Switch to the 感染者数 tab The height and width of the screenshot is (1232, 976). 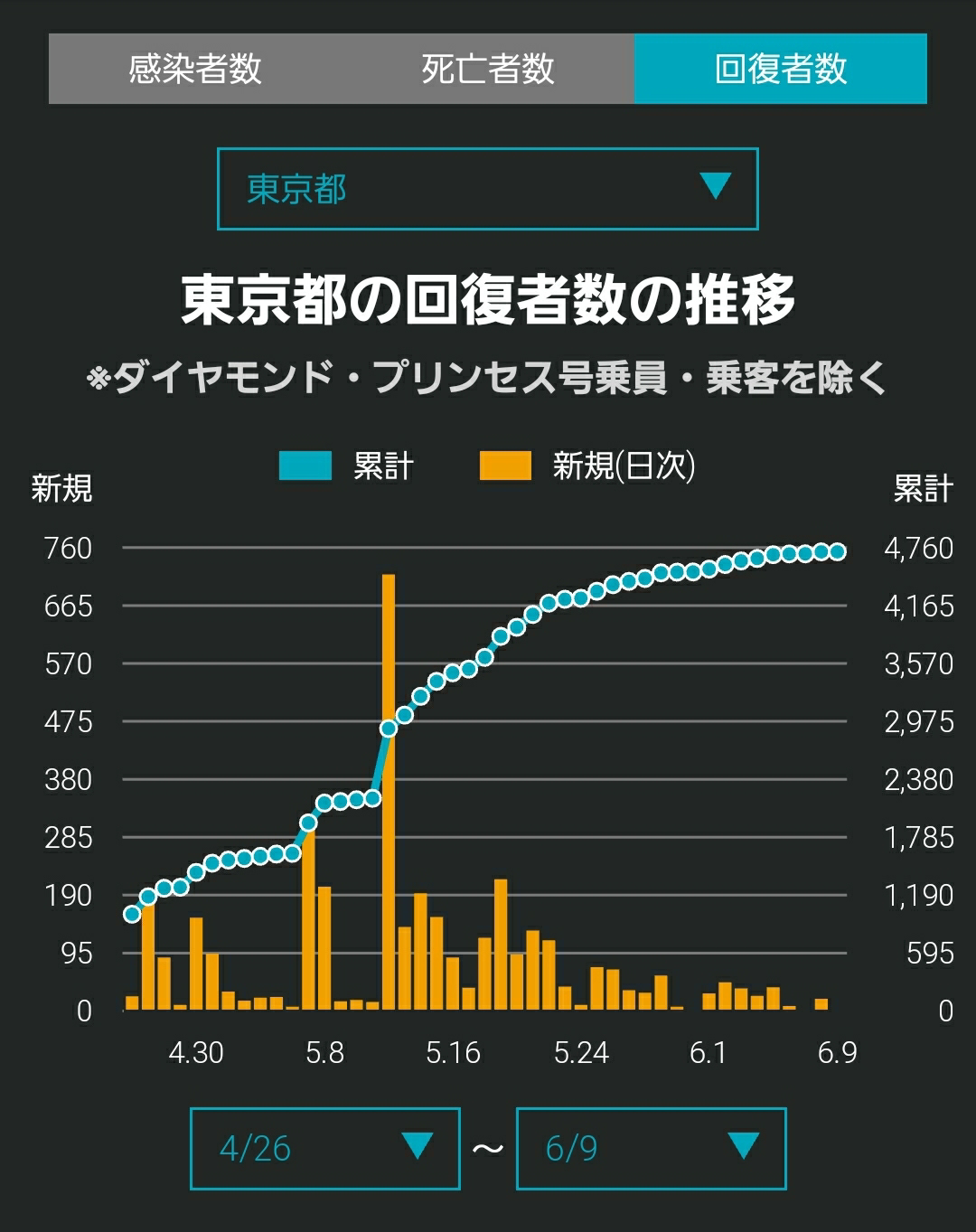point(195,69)
